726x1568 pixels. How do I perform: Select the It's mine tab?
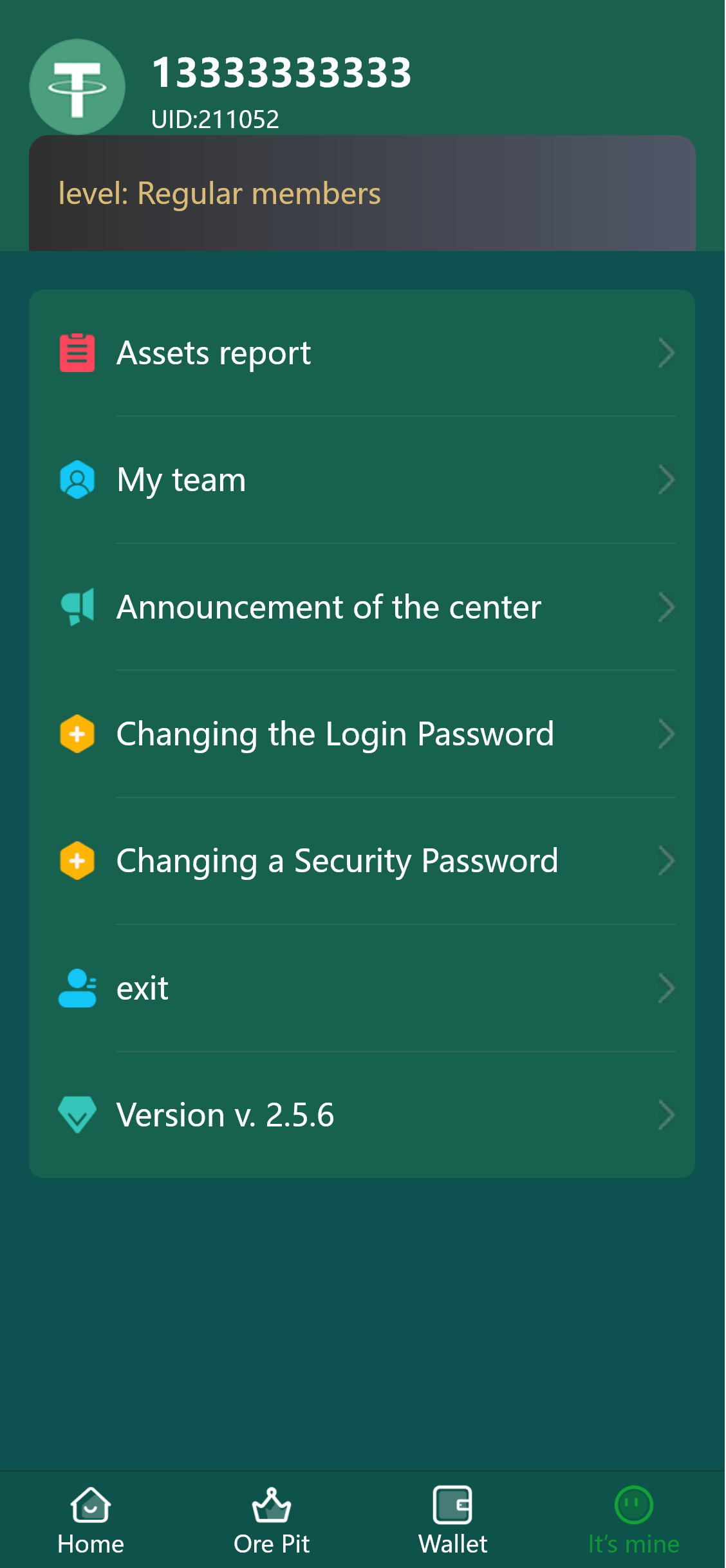click(634, 1520)
